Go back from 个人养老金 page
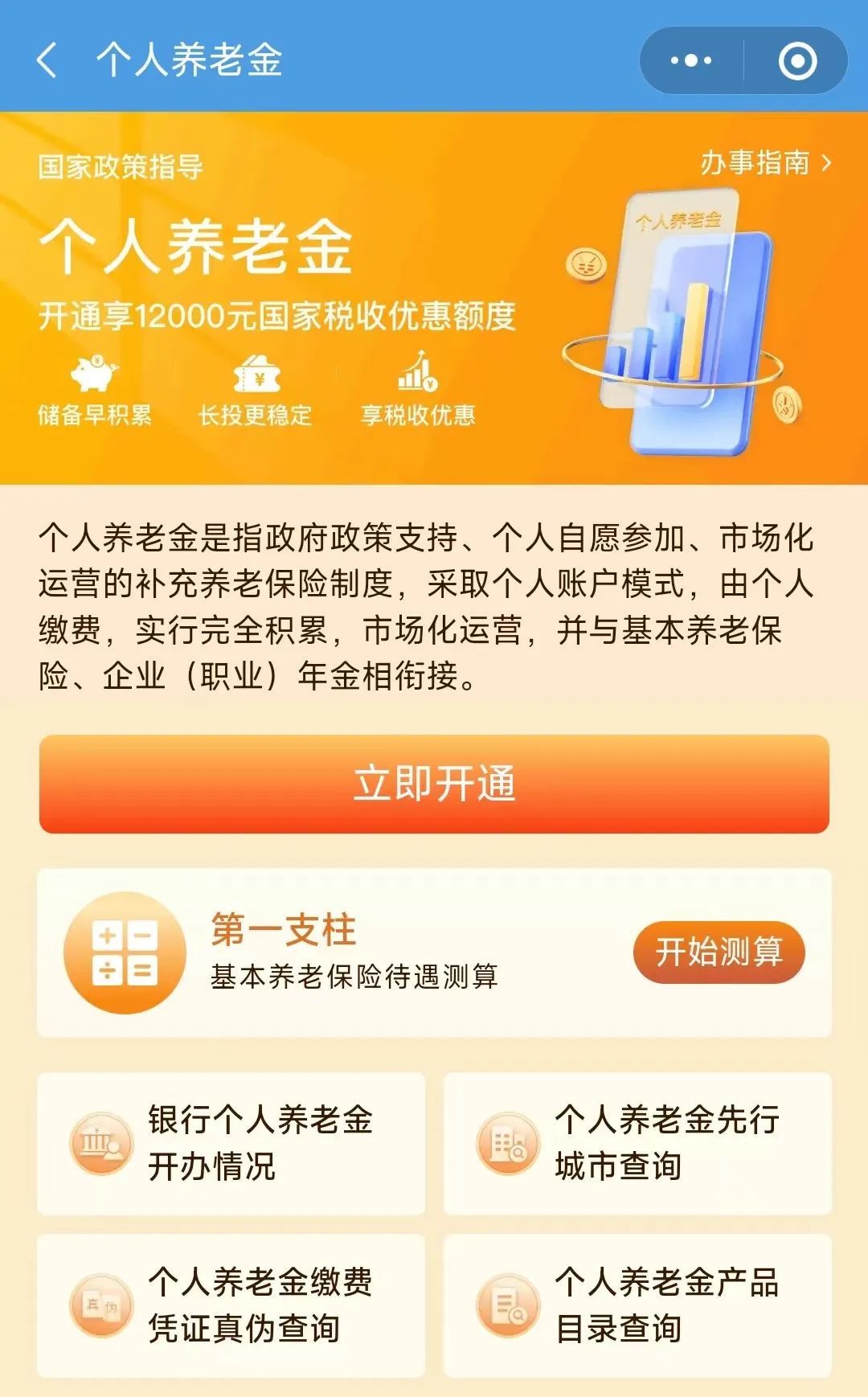 (47, 60)
